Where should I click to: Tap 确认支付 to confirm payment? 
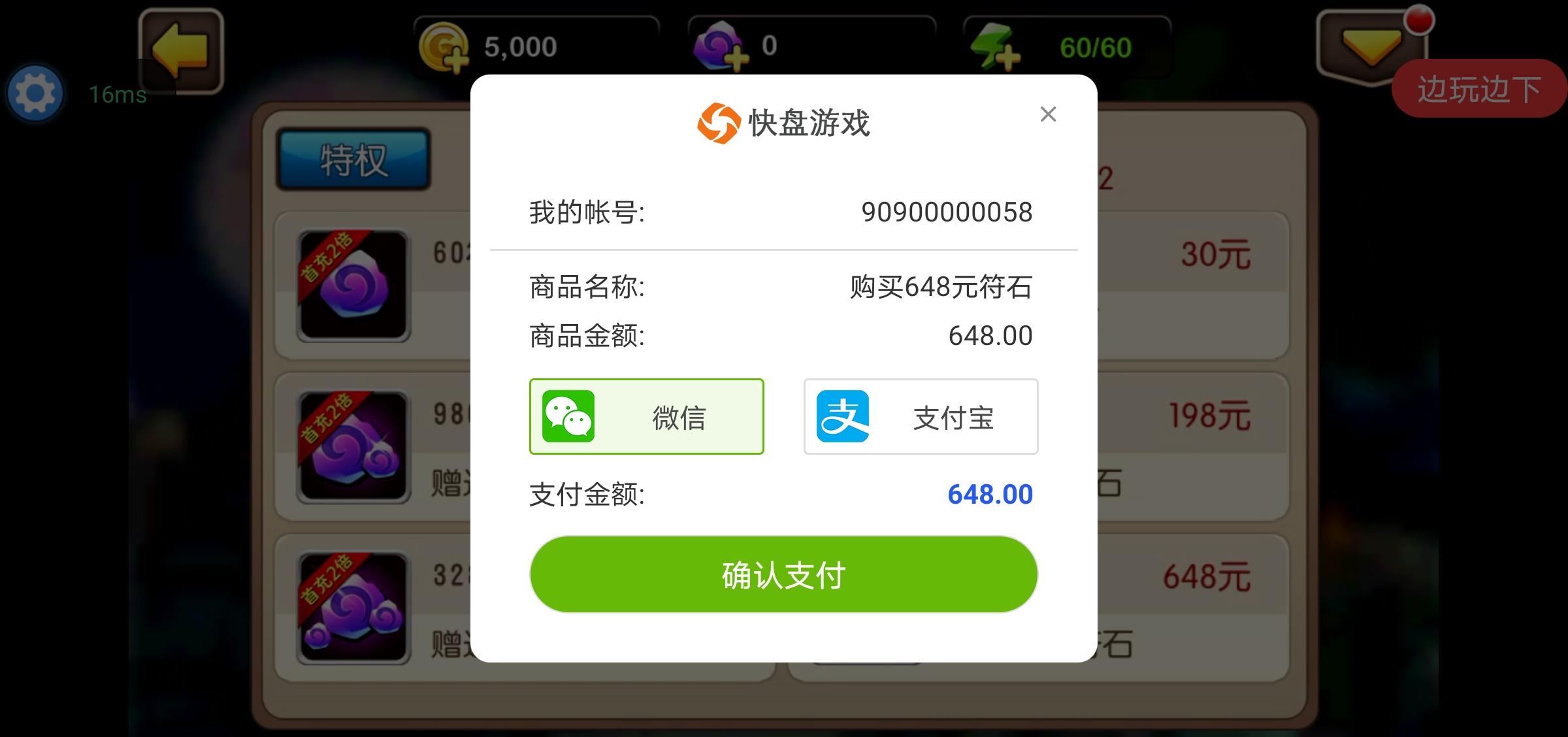coord(783,575)
